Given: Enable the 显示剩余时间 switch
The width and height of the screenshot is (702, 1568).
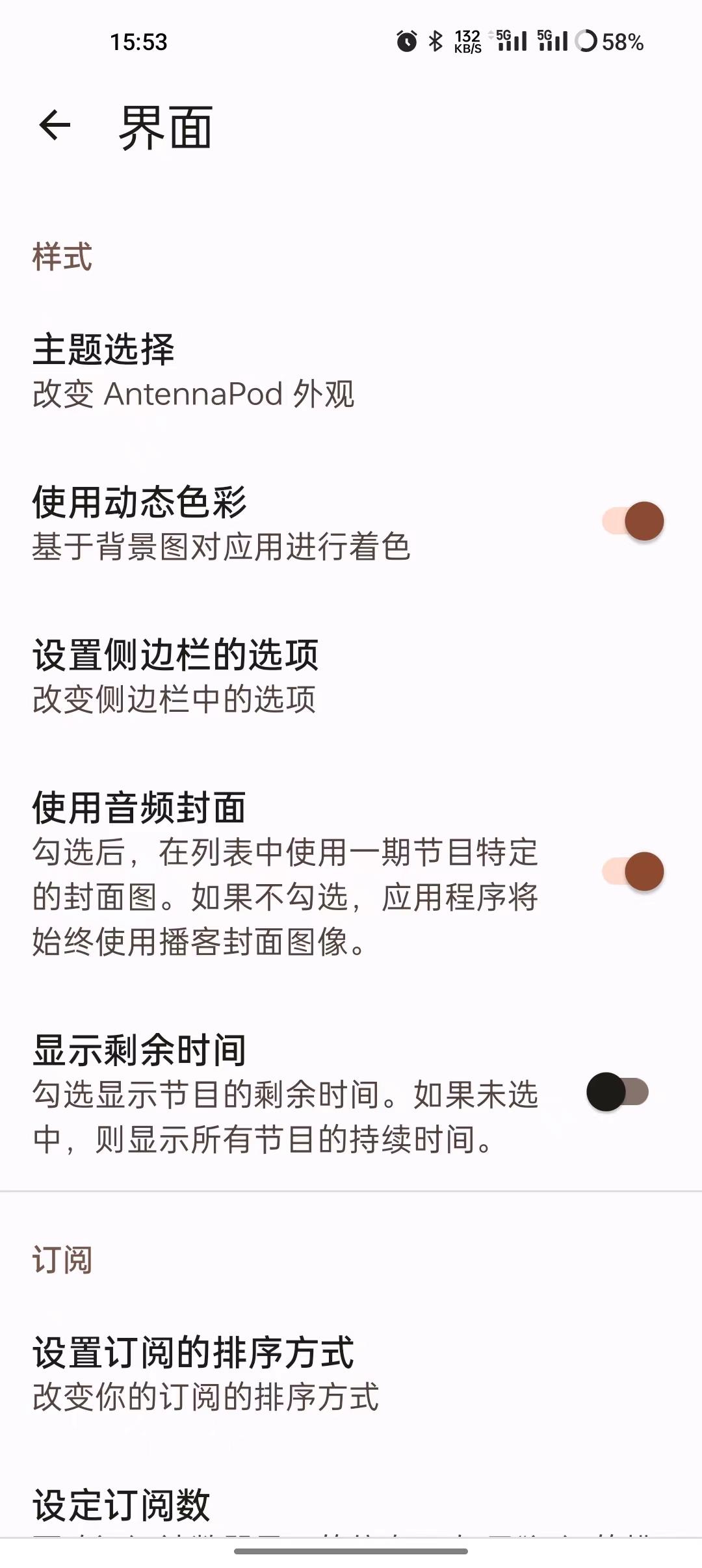Looking at the screenshot, I should 617,1092.
